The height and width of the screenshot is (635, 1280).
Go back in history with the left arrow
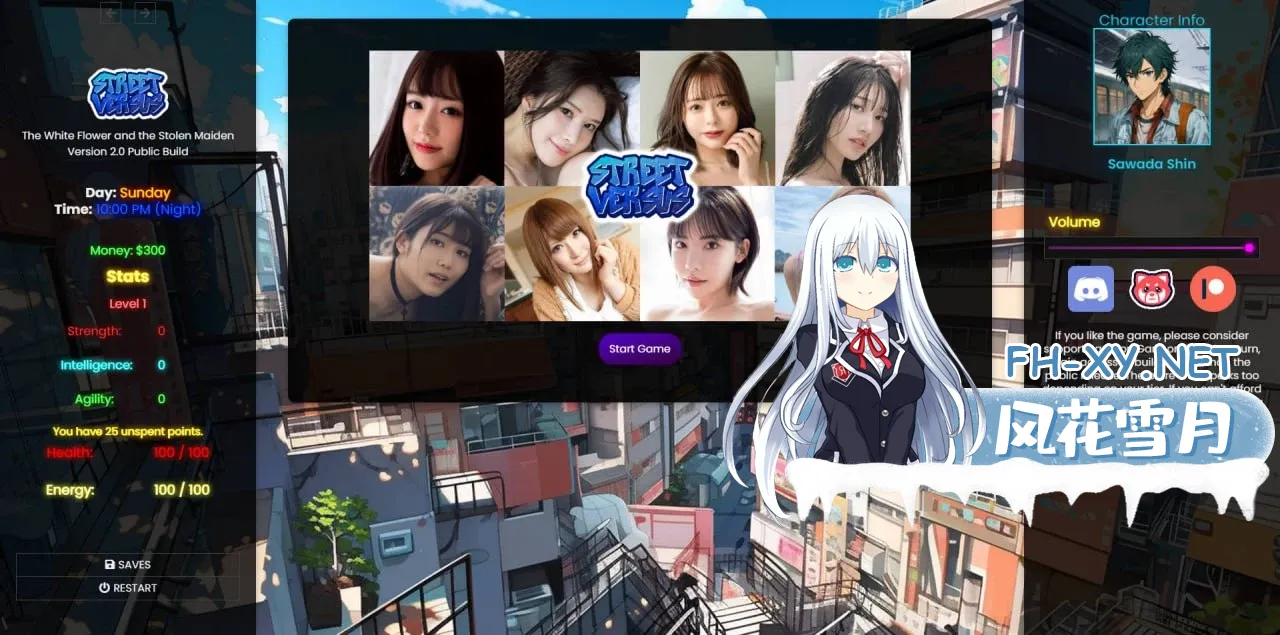point(111,13)
